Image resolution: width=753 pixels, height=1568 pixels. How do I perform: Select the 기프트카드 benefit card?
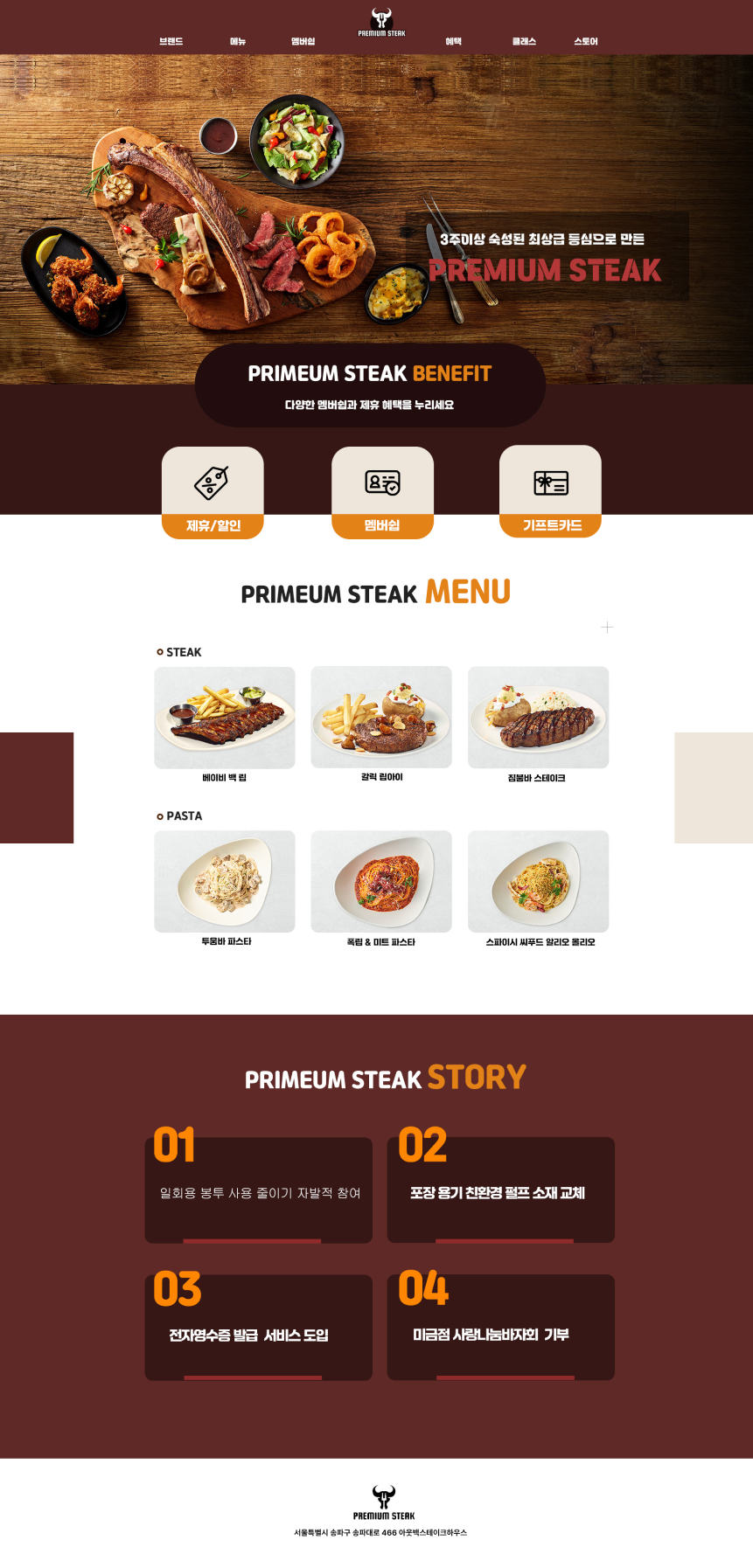tap(550, 491)
